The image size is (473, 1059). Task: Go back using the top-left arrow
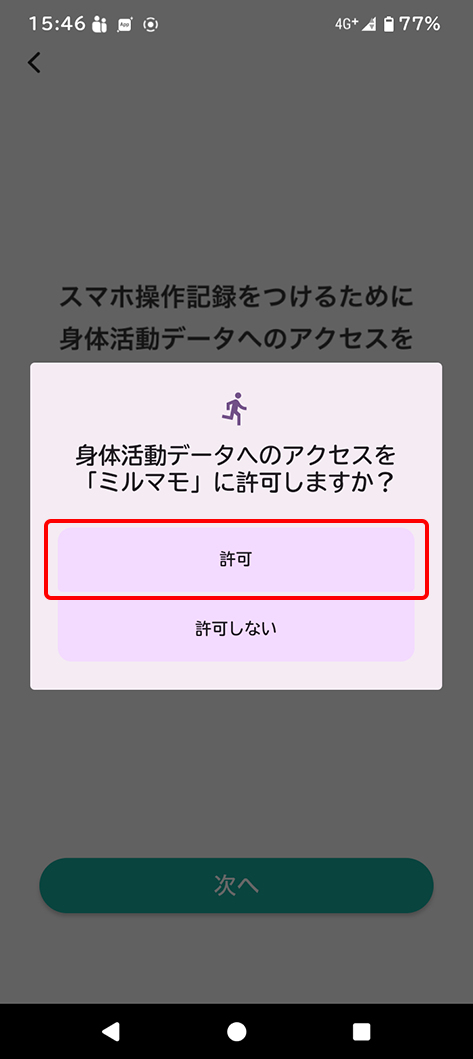pyautogui.click(x=34, y=63)
